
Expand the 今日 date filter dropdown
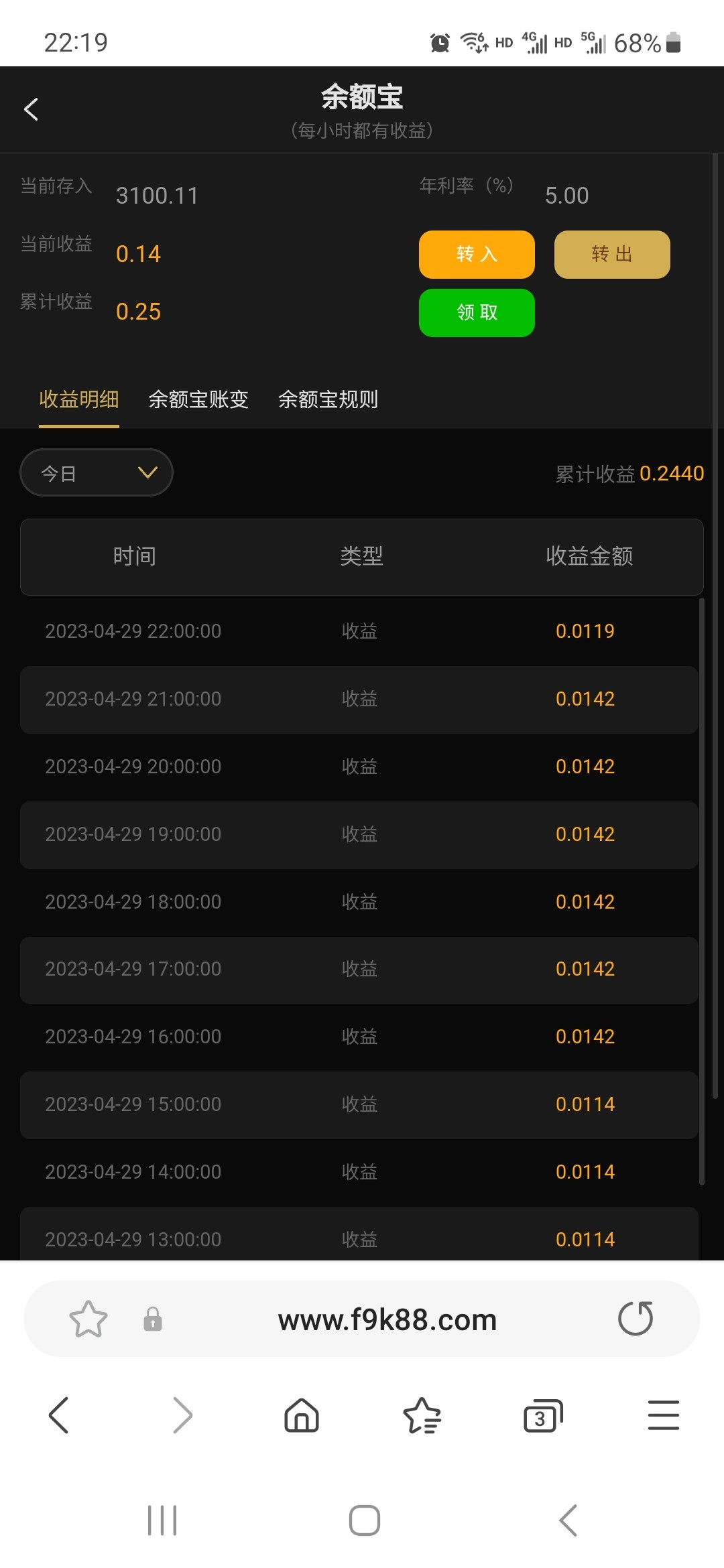97,473
